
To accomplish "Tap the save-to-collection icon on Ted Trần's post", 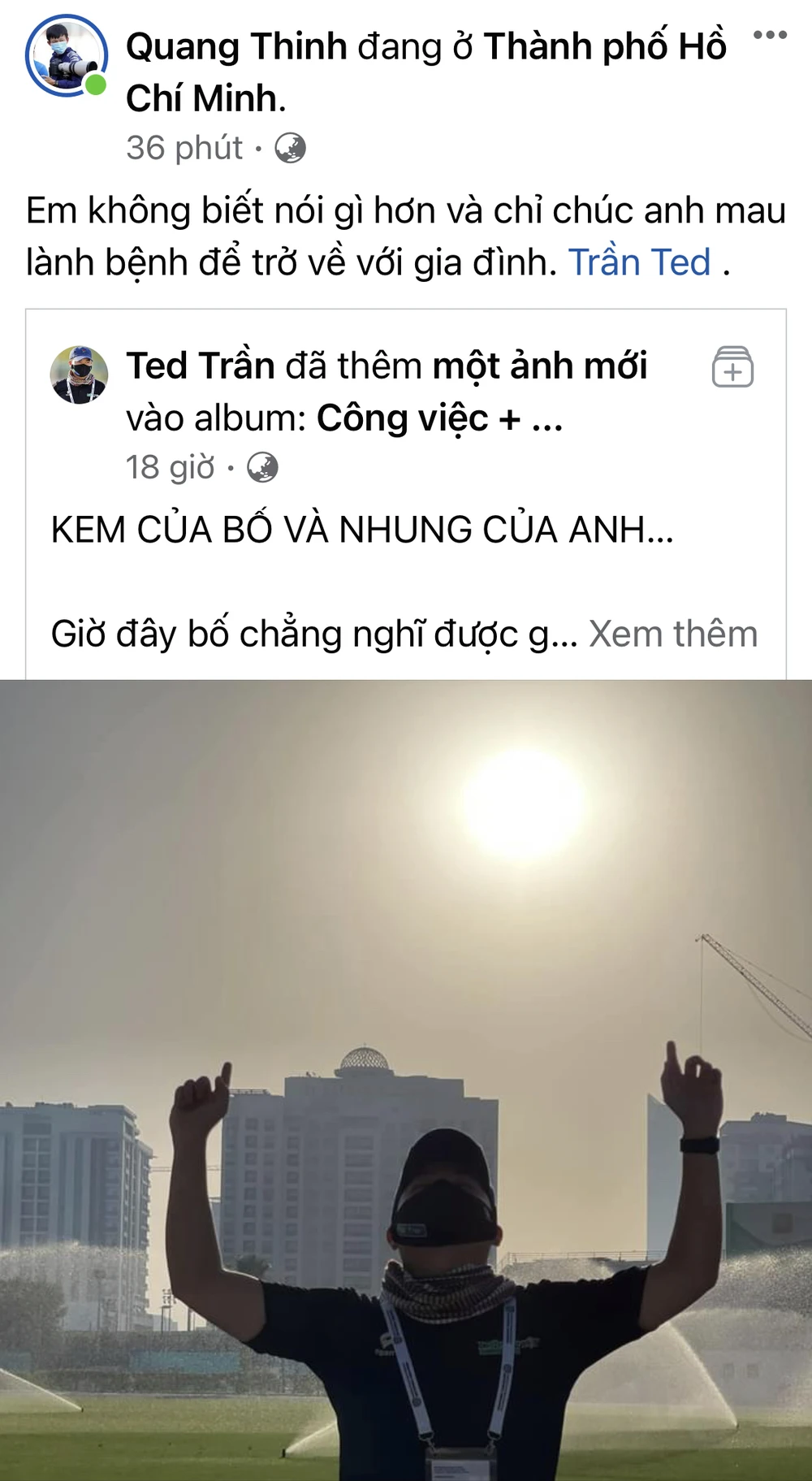I will click(732, 367).
